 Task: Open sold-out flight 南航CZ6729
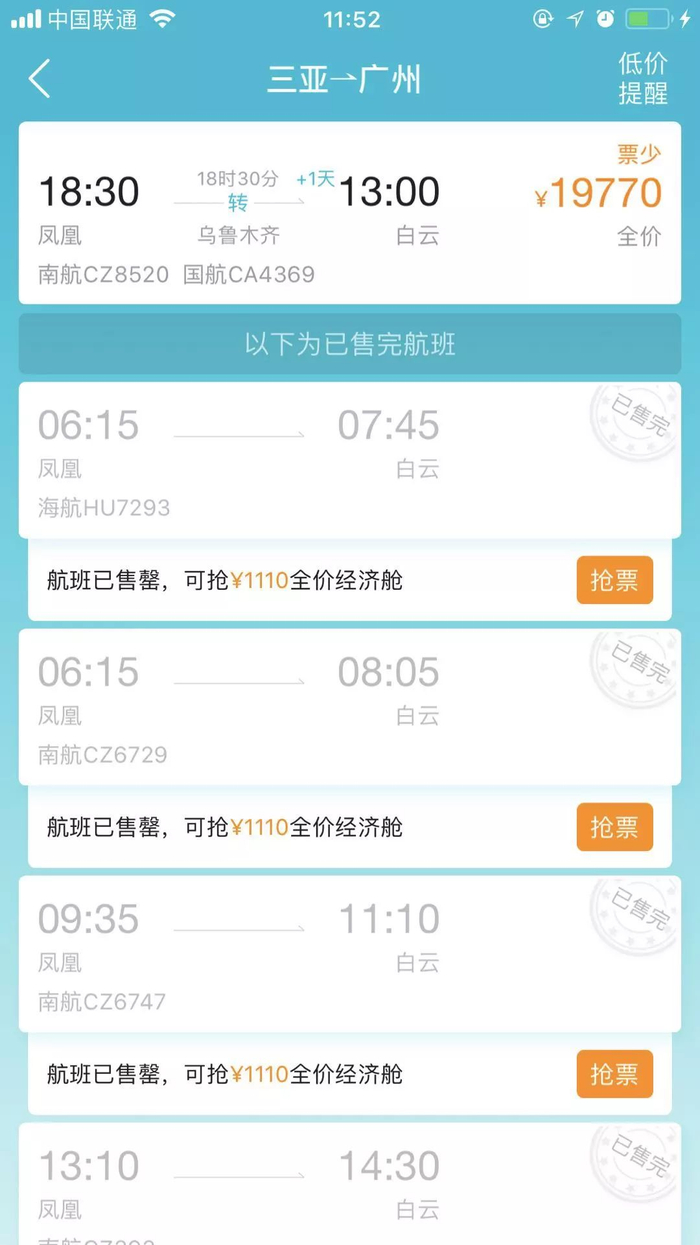(350, 708)
